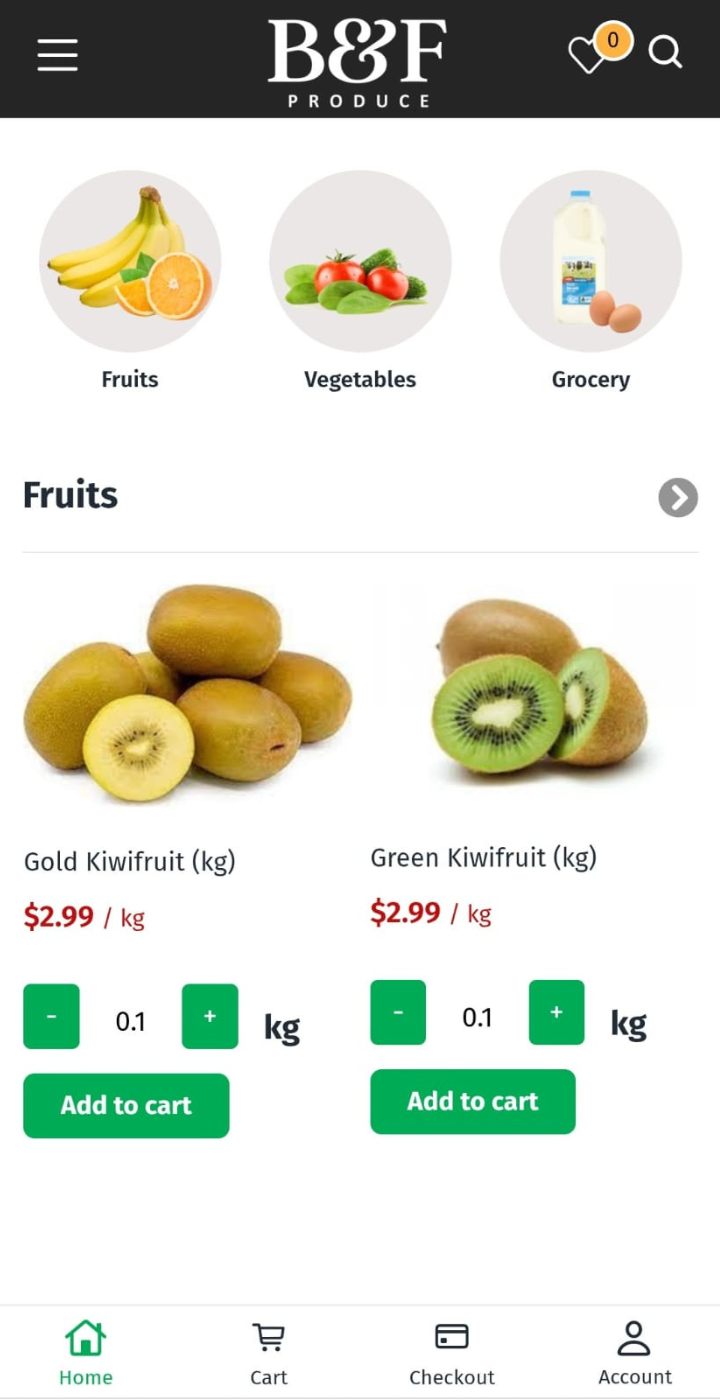Open the wishlist heart icon
720x1400 pixels.
[x=587, y=56]
